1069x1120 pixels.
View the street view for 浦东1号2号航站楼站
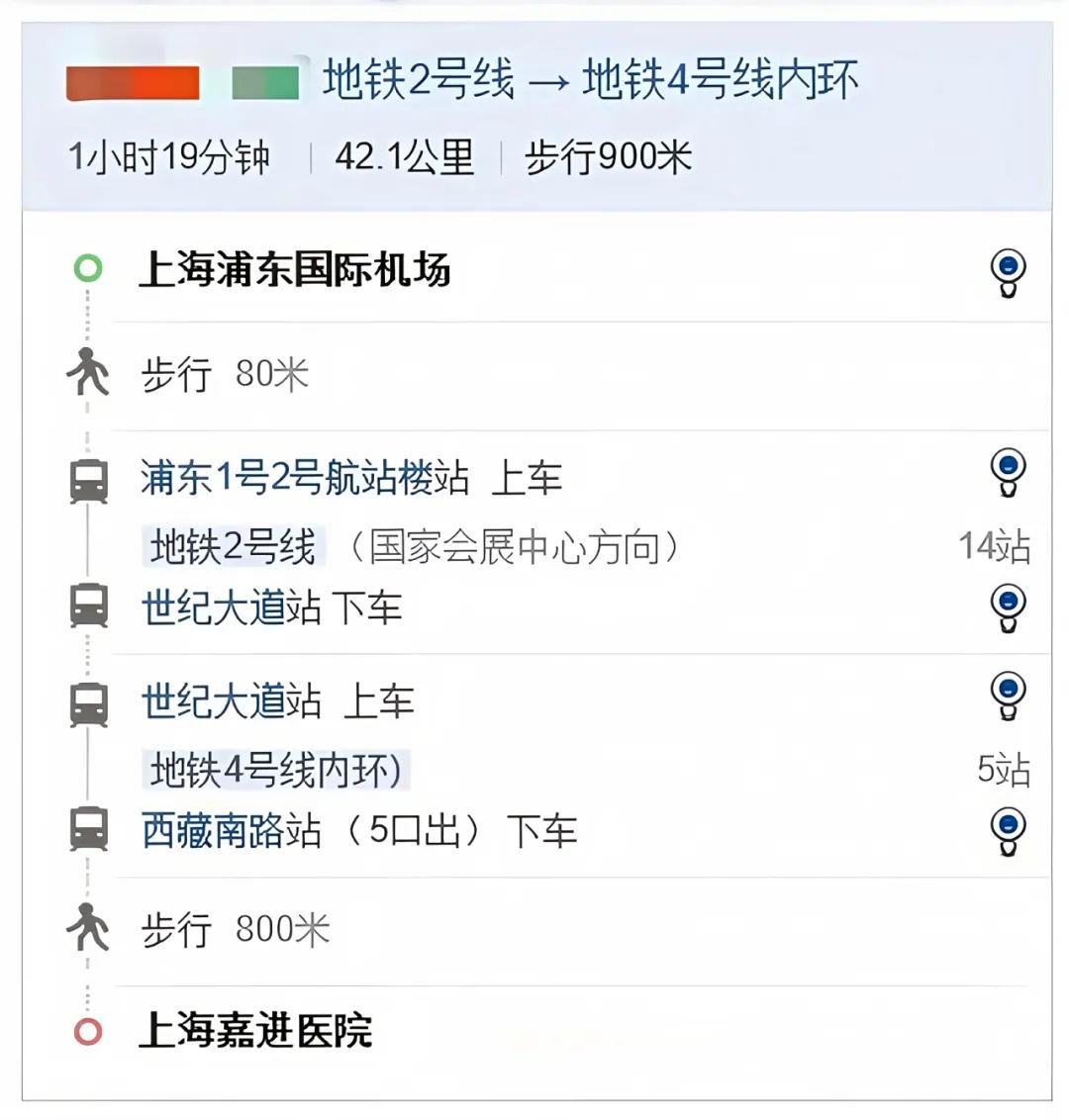[1008, 472]
